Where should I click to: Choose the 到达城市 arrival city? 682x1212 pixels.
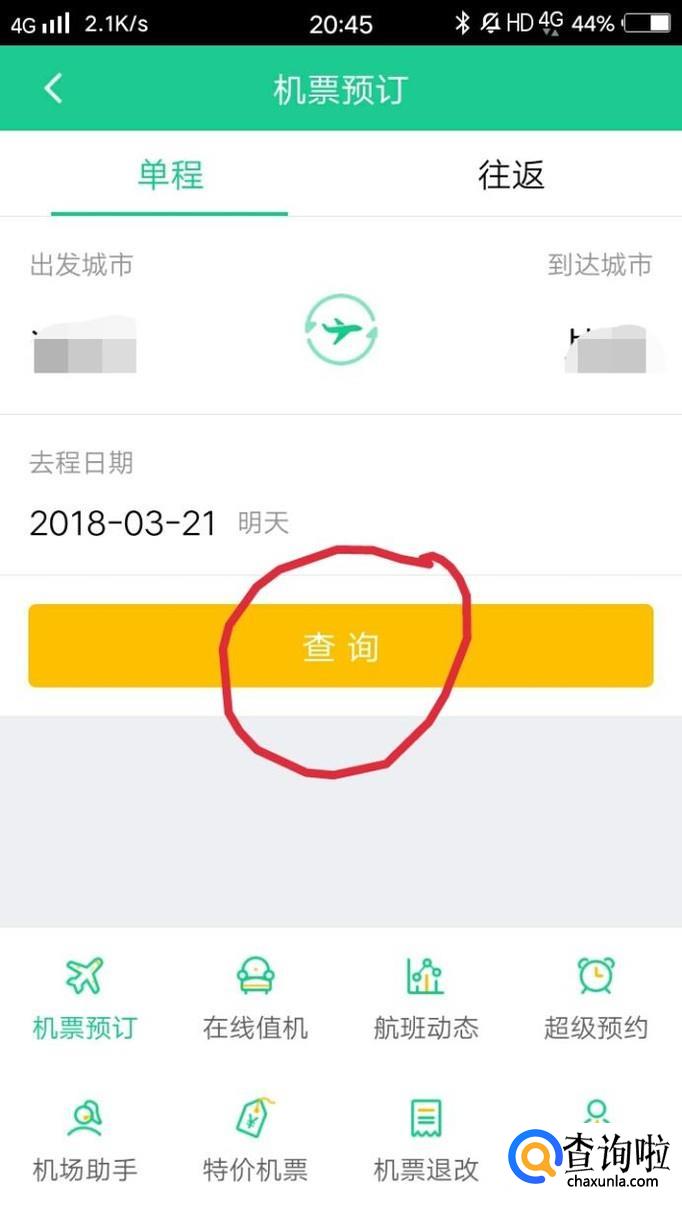click(x=605, y=345)
